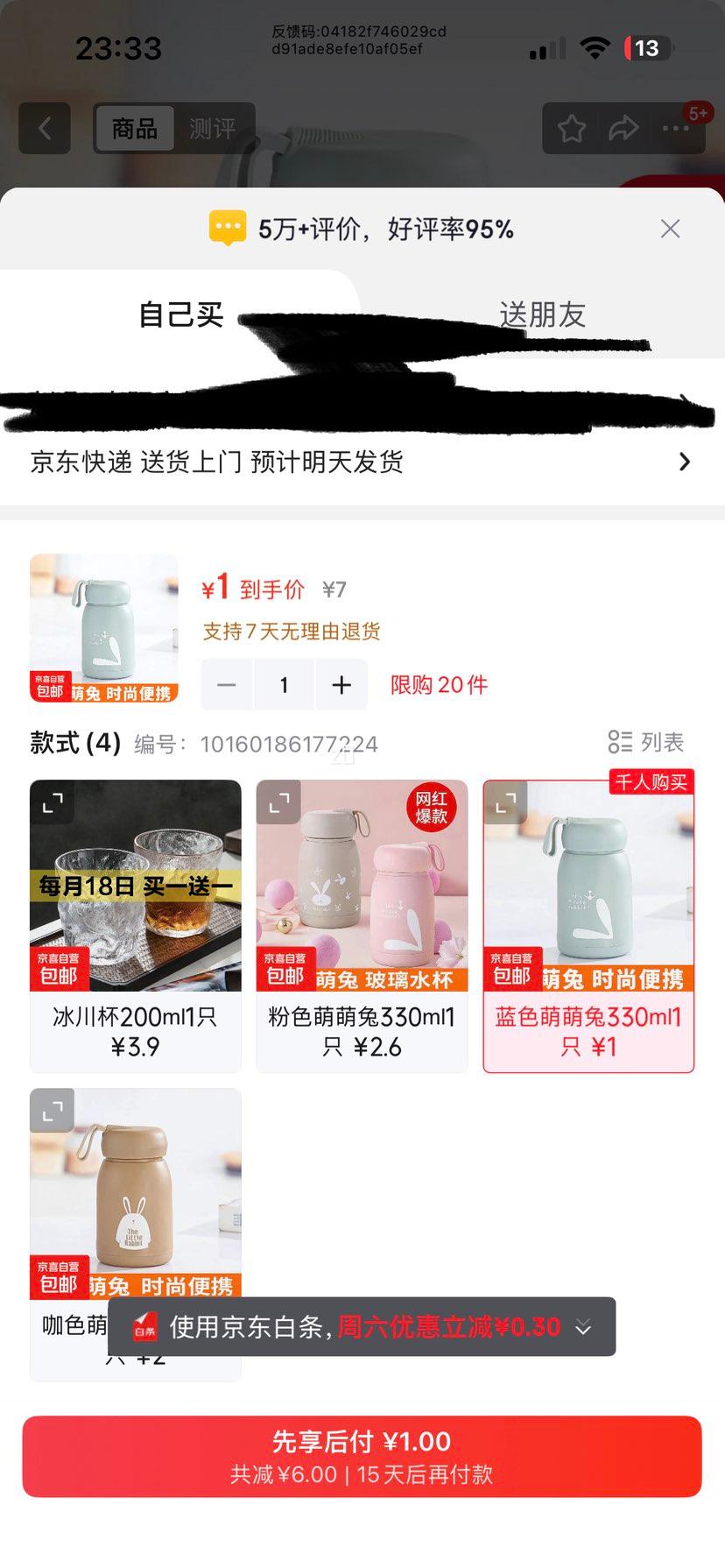725x1568 pixels.
Task: Tap the enlarge icon on 冰川杯 thumbnail
Action: pos(52,802)
